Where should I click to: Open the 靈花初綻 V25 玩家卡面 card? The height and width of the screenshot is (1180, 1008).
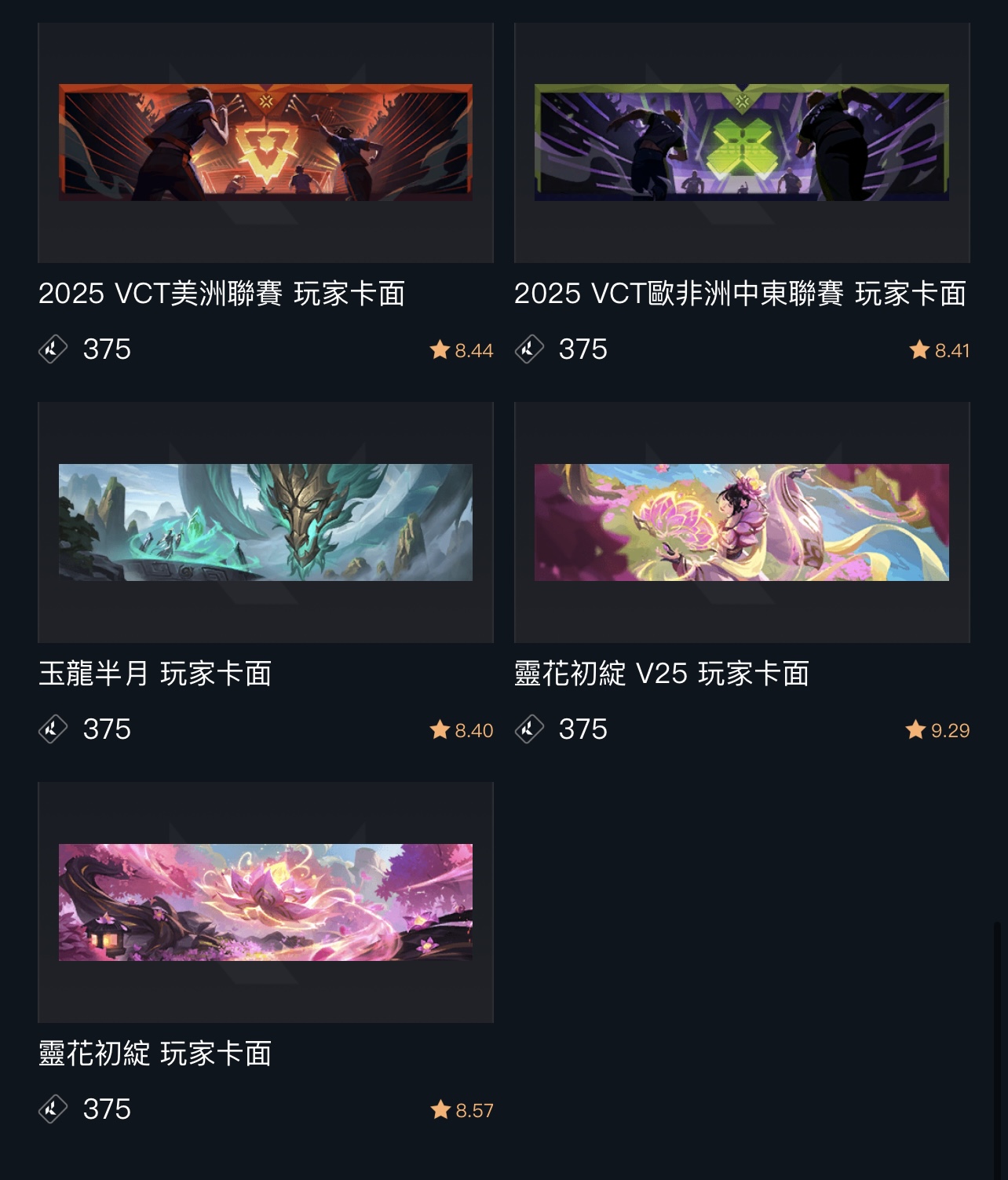(x=741, y=522)
